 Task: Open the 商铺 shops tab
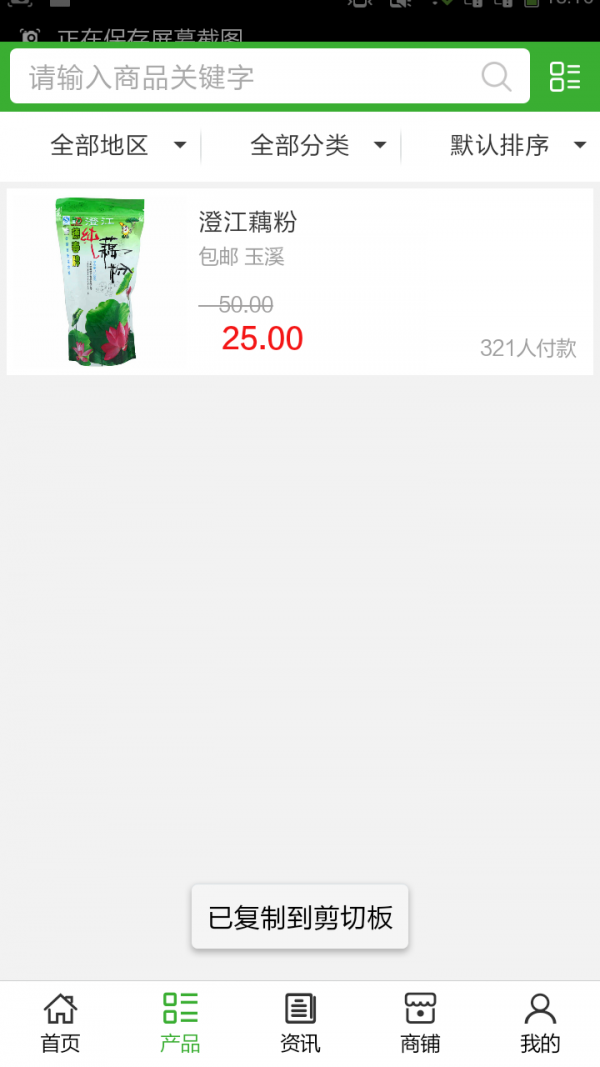(x=420, y=1024)
